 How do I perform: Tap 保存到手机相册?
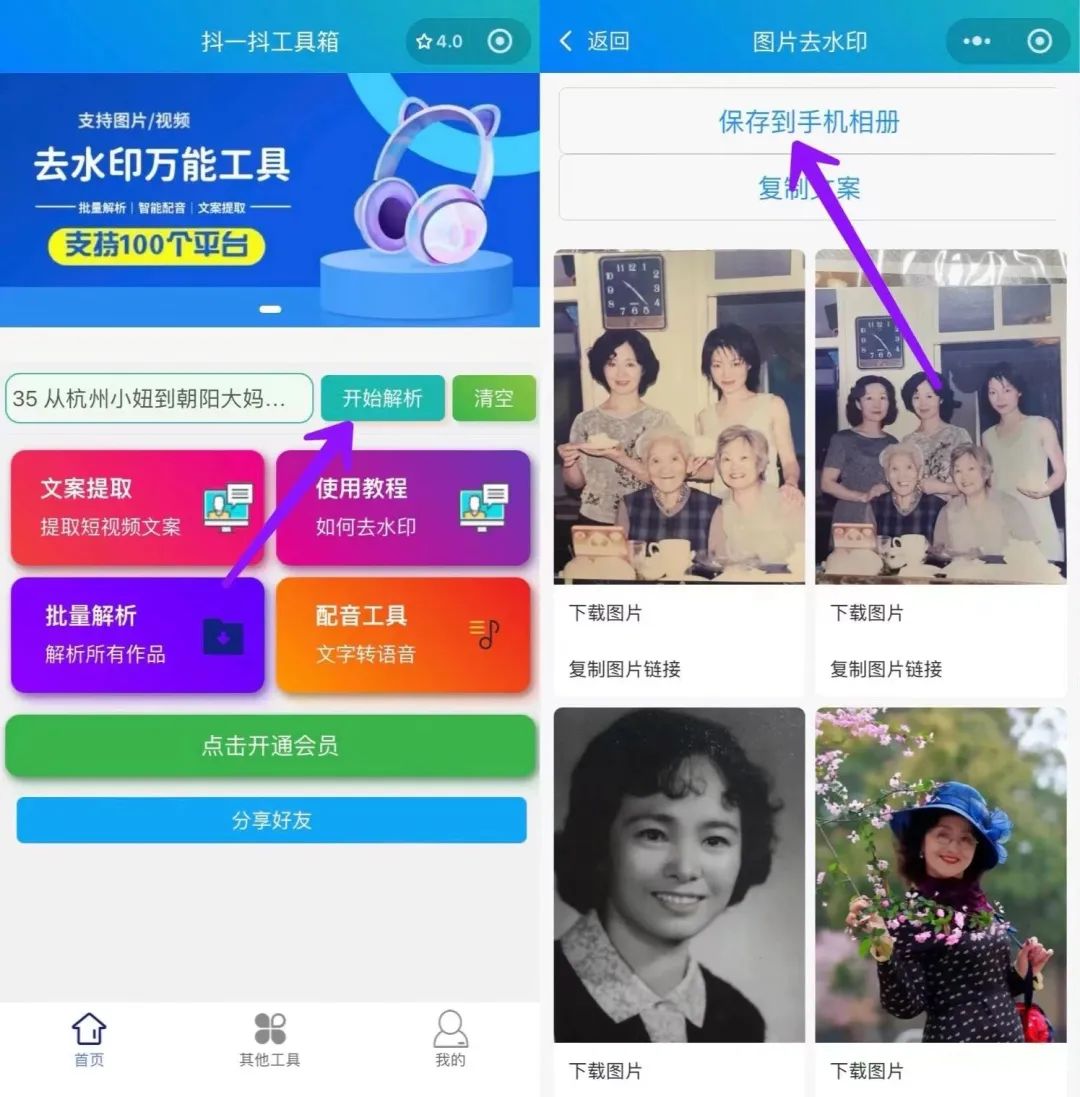[x=808, y=121]
